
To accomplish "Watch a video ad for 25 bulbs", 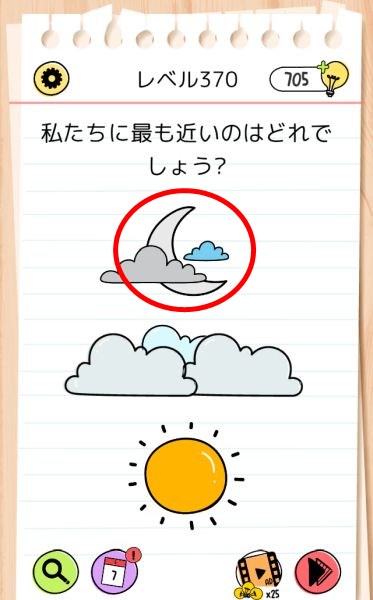I will [x=257, y=574].
